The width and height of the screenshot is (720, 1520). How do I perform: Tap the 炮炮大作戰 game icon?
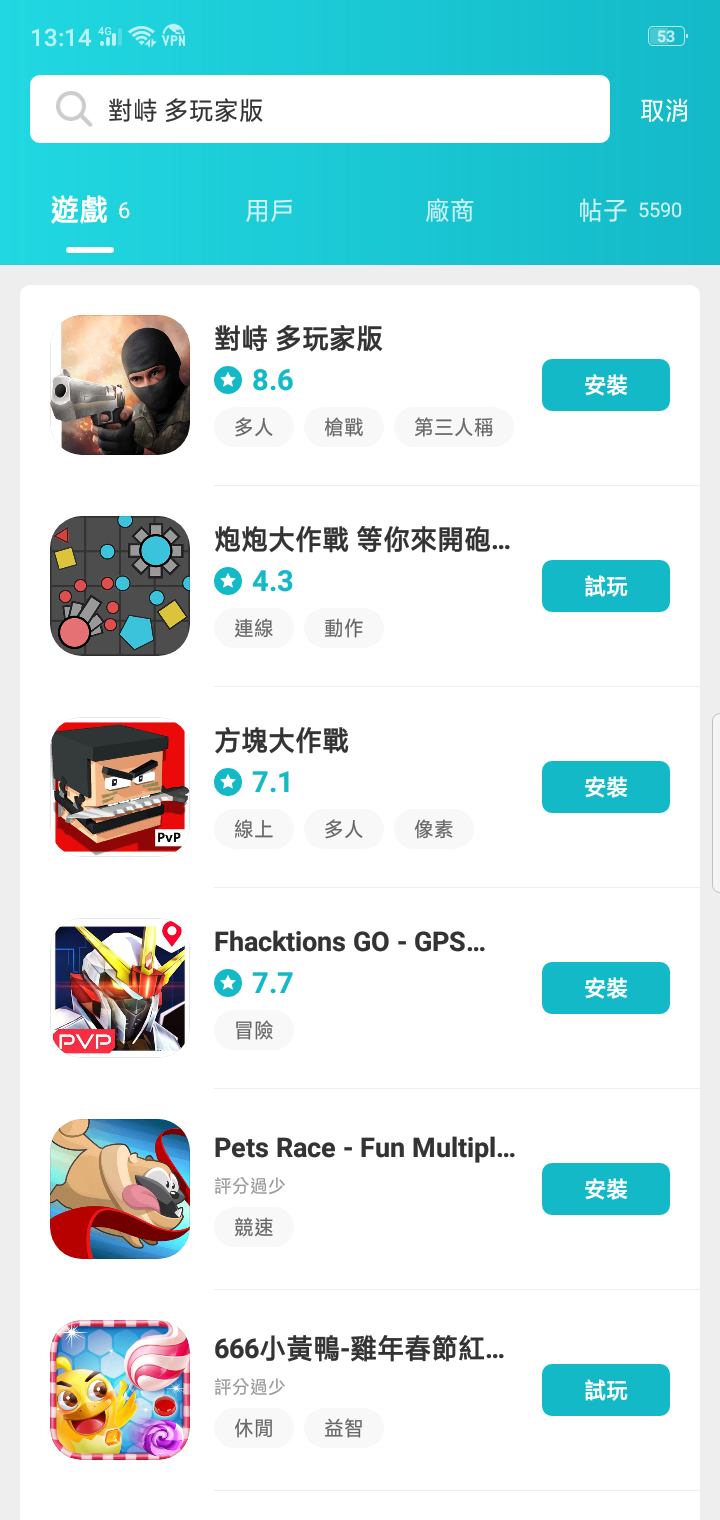[119, 585]
